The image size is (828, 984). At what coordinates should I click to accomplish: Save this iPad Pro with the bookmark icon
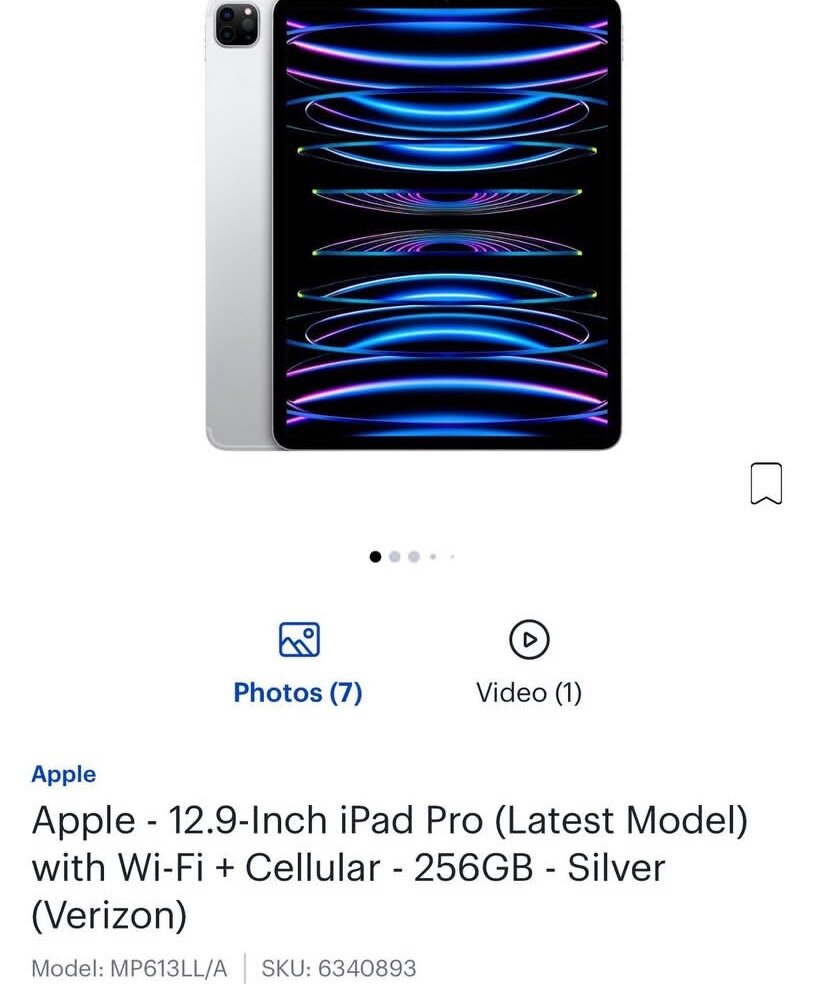coord(766,484)
